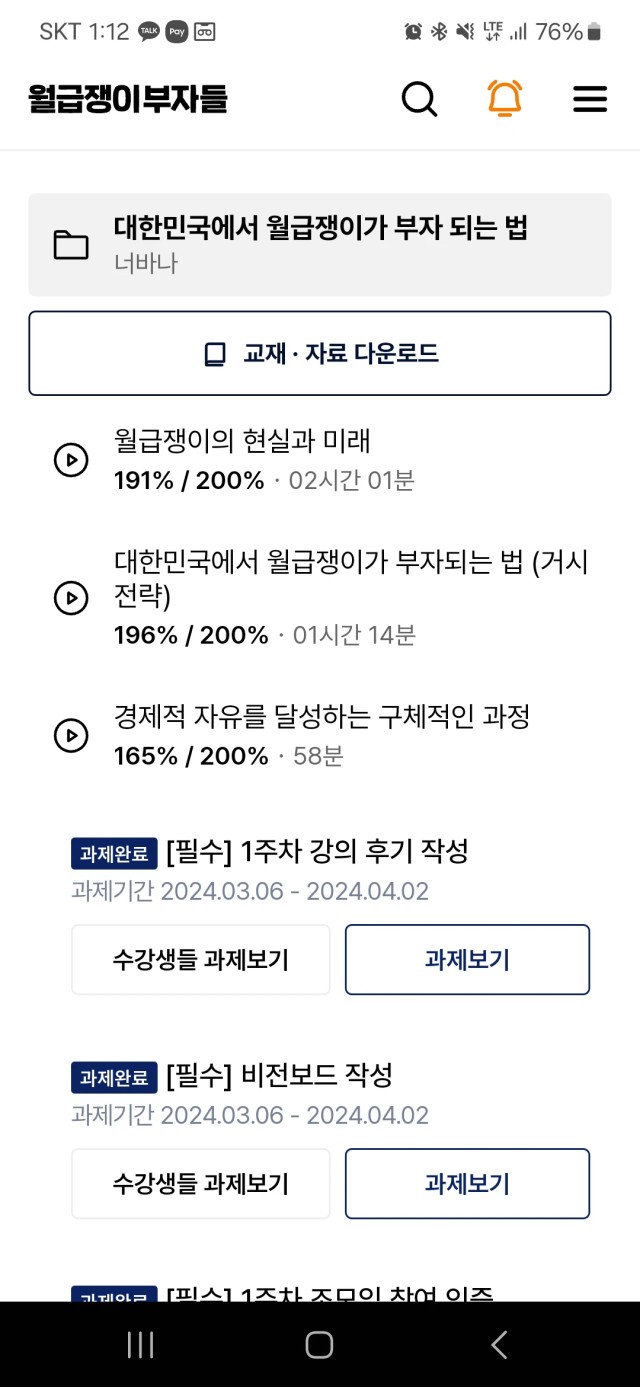
Task: Play 경제적 자유를 달성하는 구체적인 과정
Action: tap(320, 736)
